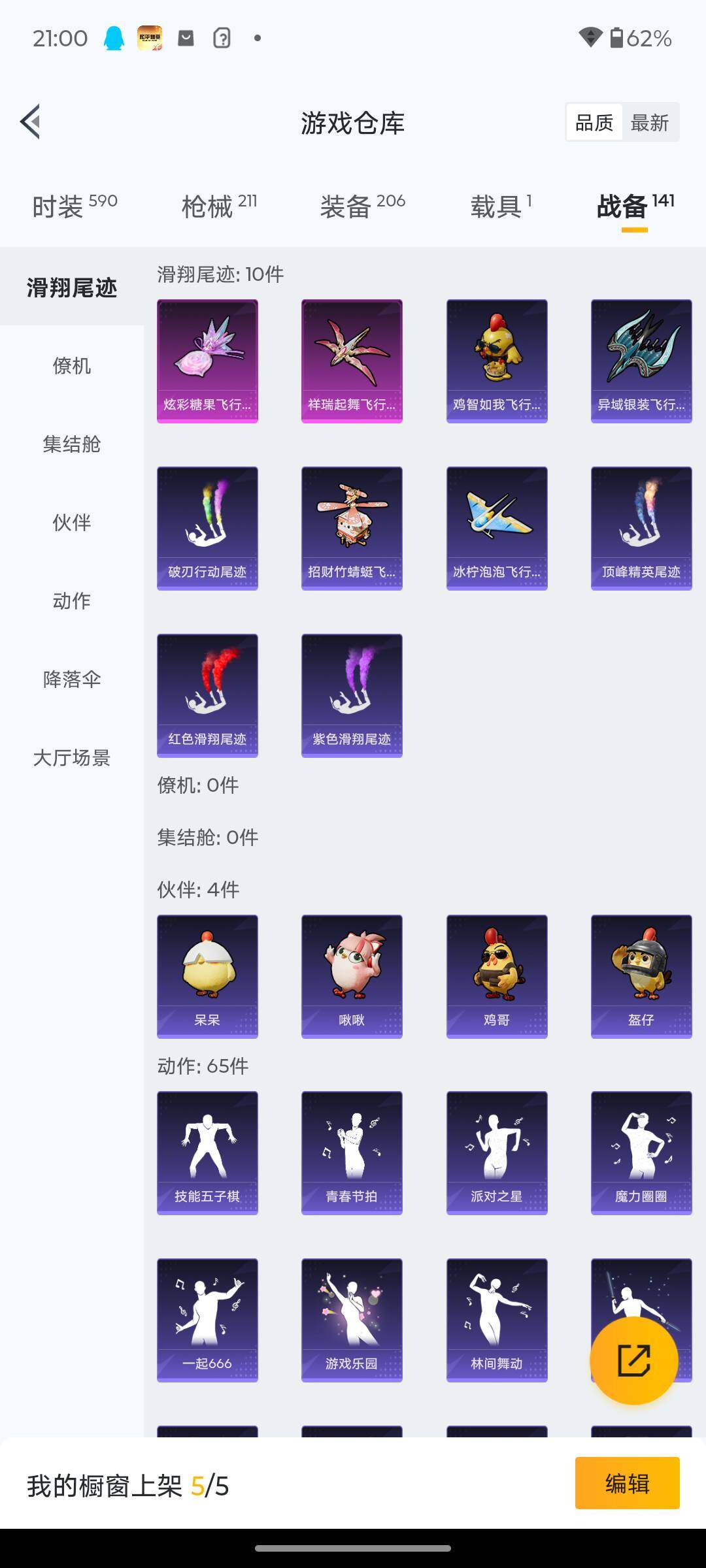Sort warehouse by 品质
Screen dimensions: 706x1568
[594, 122]
